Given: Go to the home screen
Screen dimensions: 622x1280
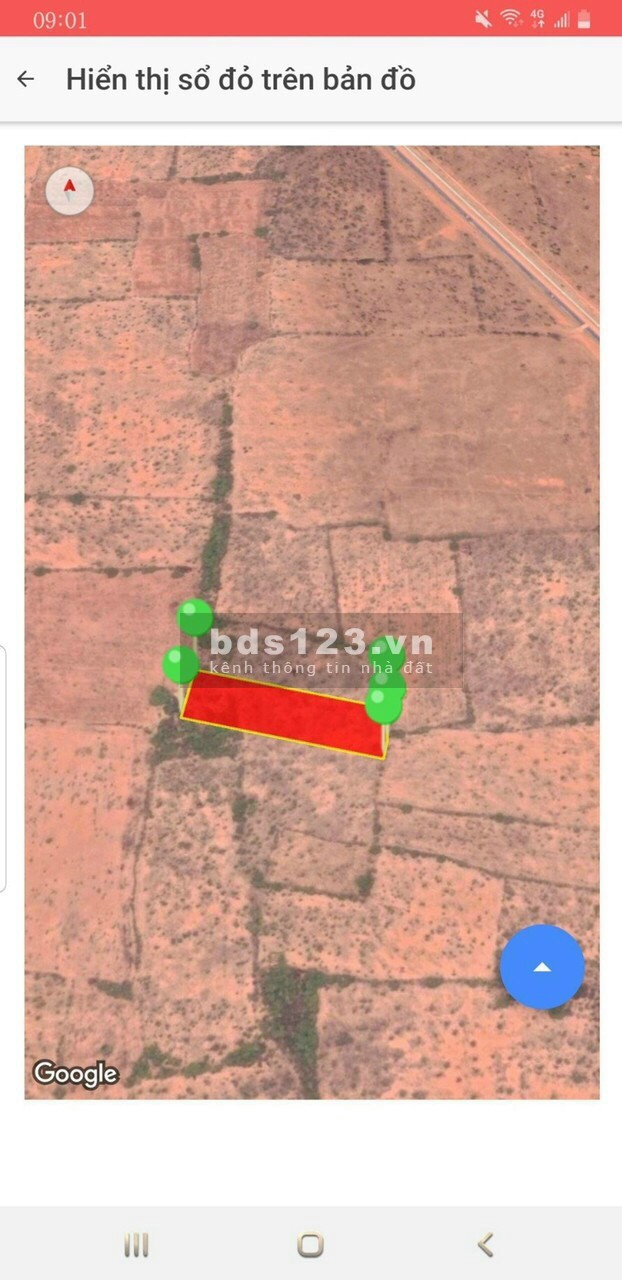Looking at the screenshot, I should [311, 1245].
